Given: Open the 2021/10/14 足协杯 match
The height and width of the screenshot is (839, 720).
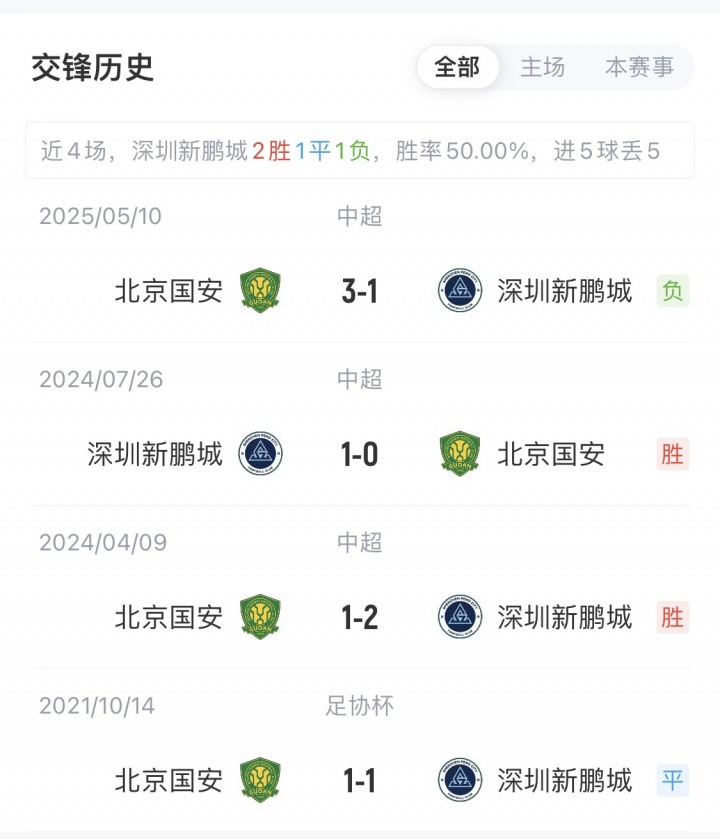Looking at the screenshot, I should 359,780.
